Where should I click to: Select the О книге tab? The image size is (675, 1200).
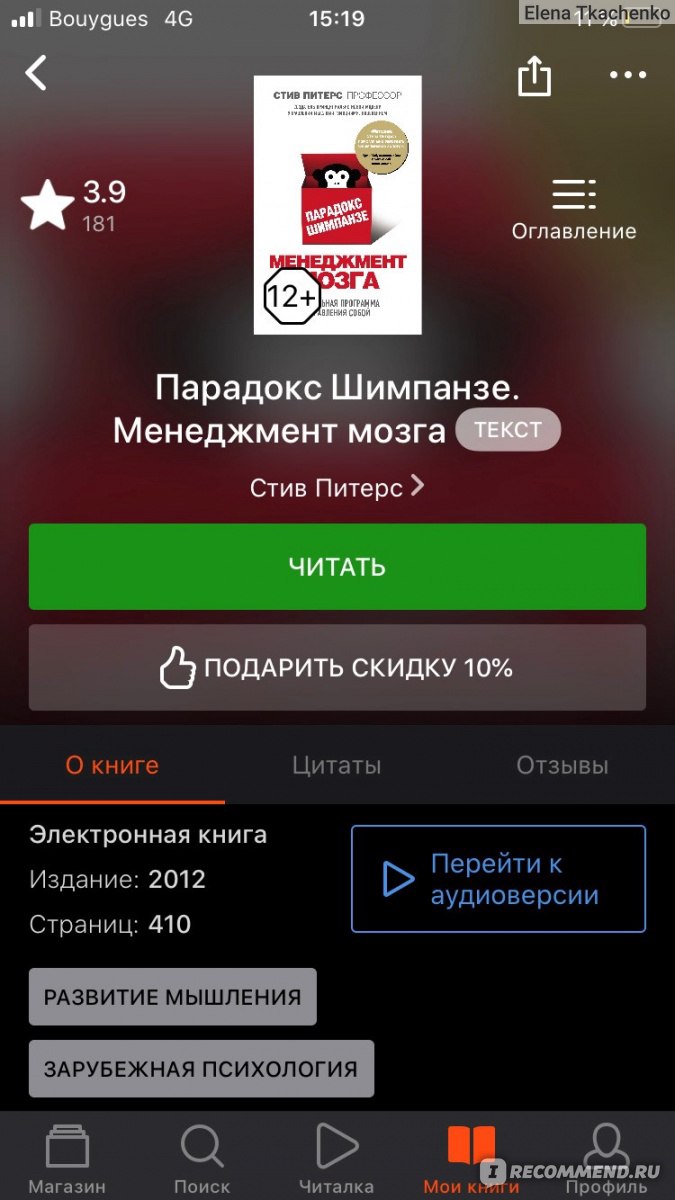coord(112,766)
